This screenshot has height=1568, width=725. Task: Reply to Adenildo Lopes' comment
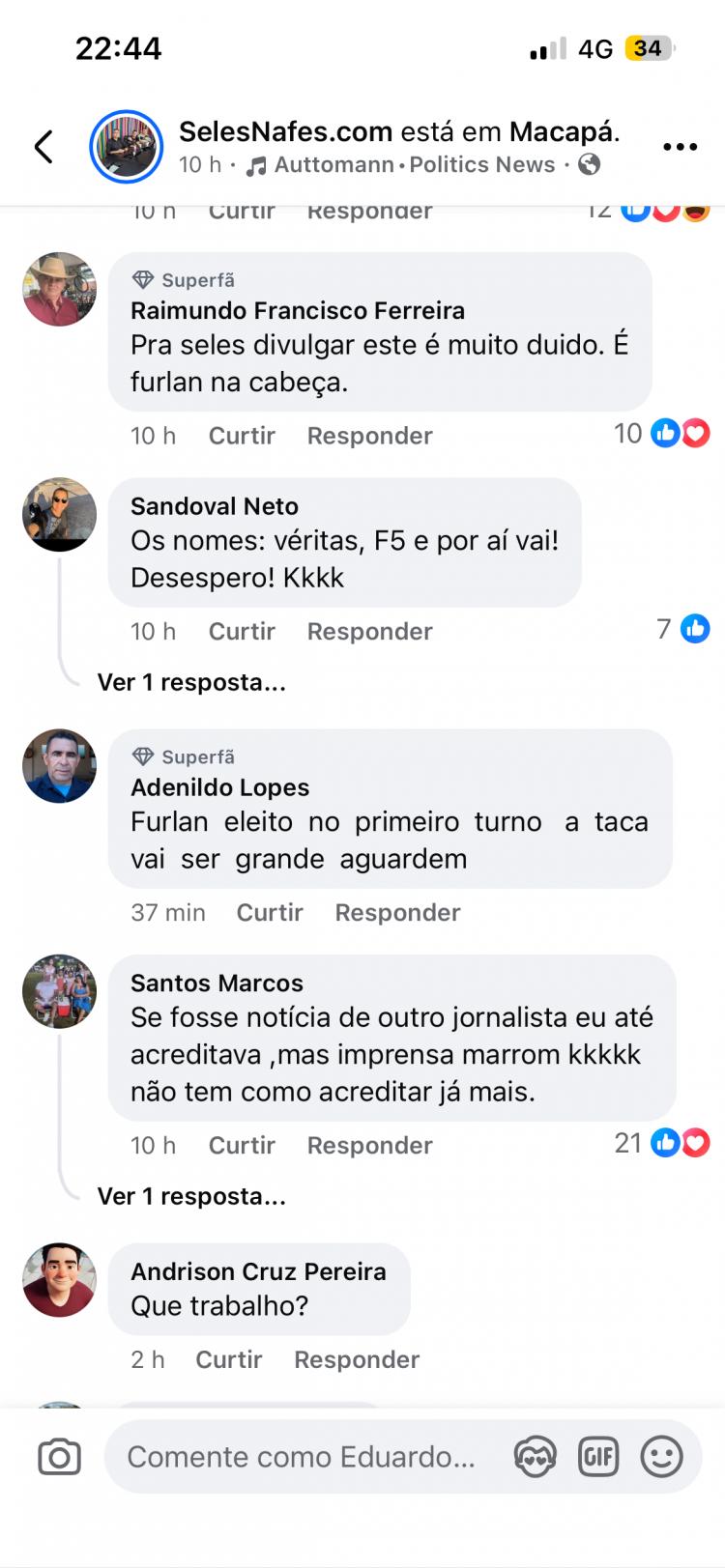point(397,912)
